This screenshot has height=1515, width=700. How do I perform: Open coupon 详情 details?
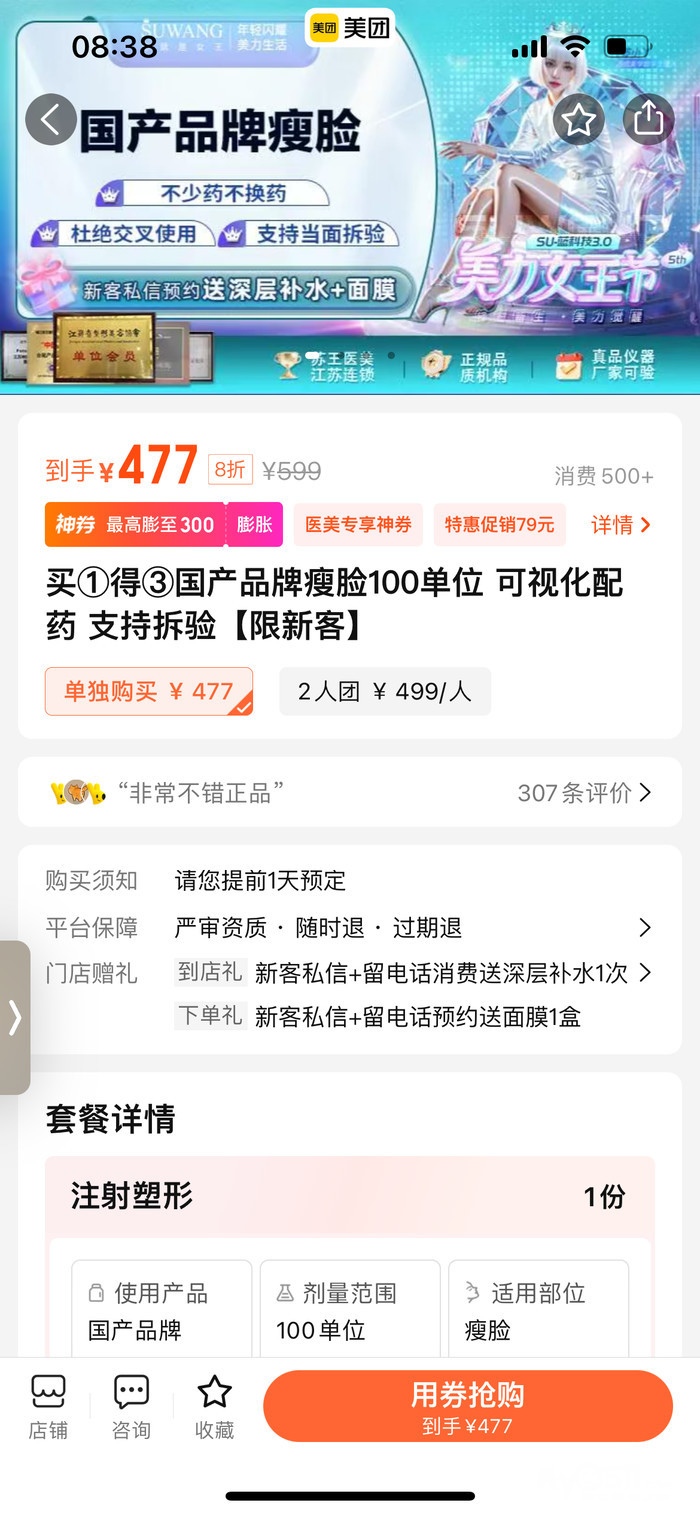(x=620, y=524)
